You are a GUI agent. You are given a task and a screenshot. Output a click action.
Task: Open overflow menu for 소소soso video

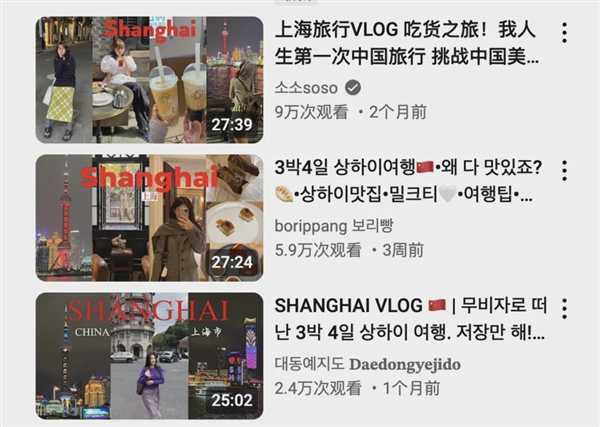(564, 34)
